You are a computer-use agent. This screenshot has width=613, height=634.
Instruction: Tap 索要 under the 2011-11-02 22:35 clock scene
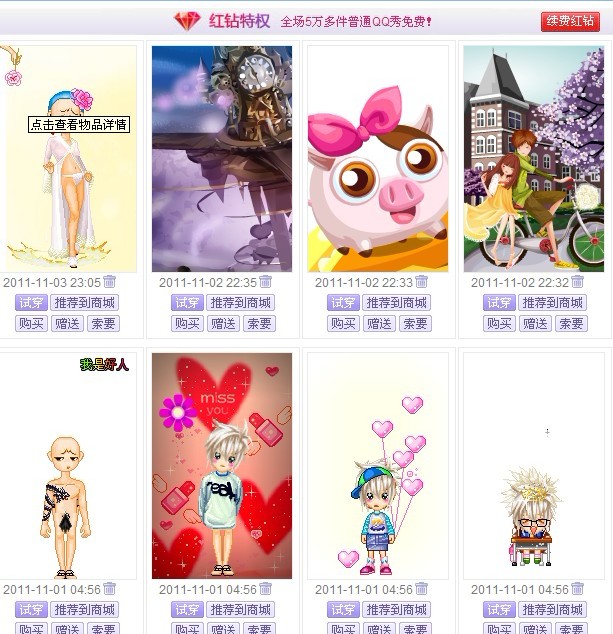258,324
